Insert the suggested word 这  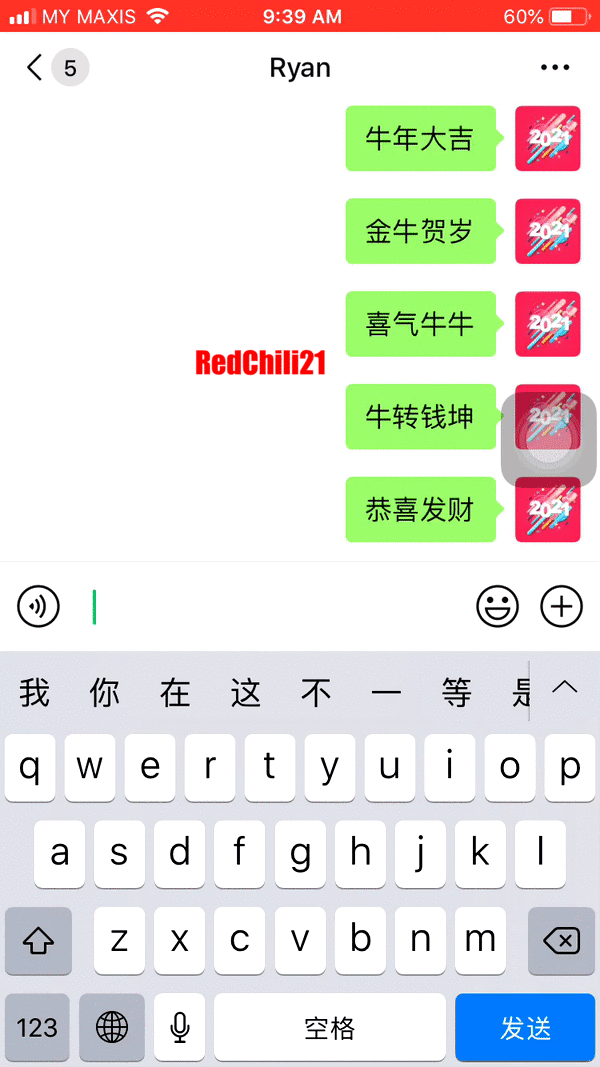click(246, 692)
